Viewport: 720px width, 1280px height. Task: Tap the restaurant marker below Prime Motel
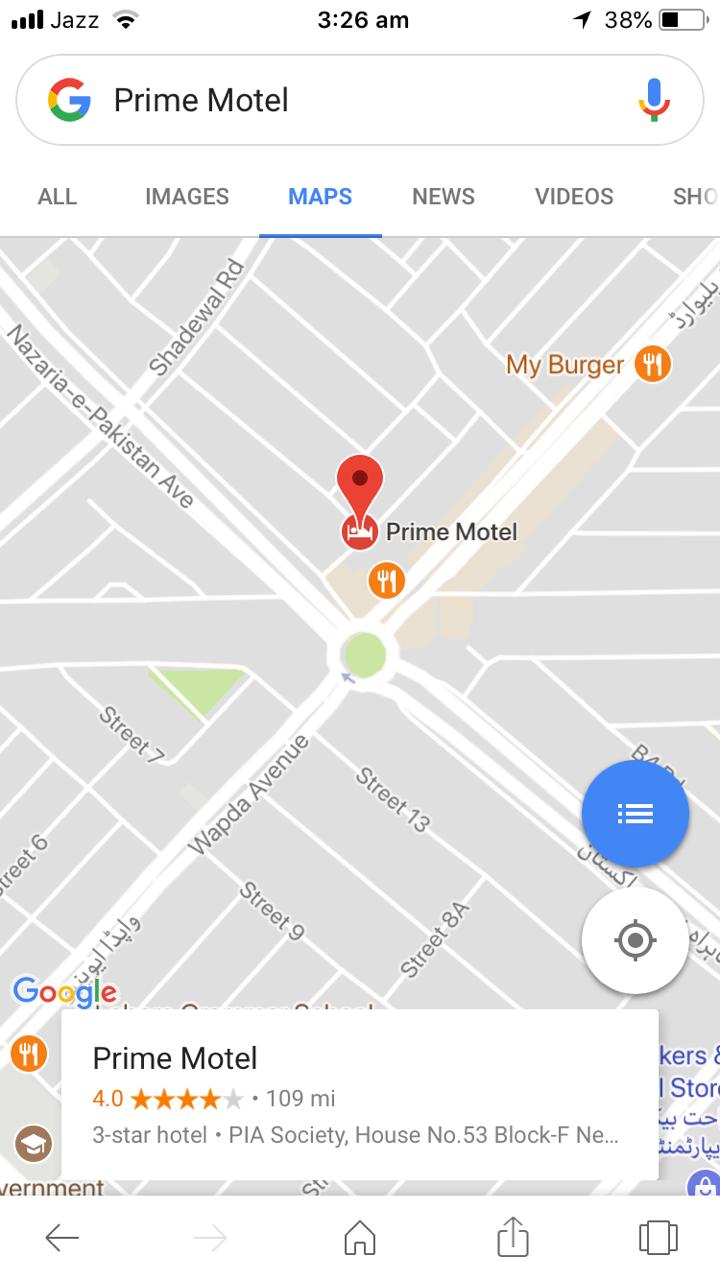point(386,579)
